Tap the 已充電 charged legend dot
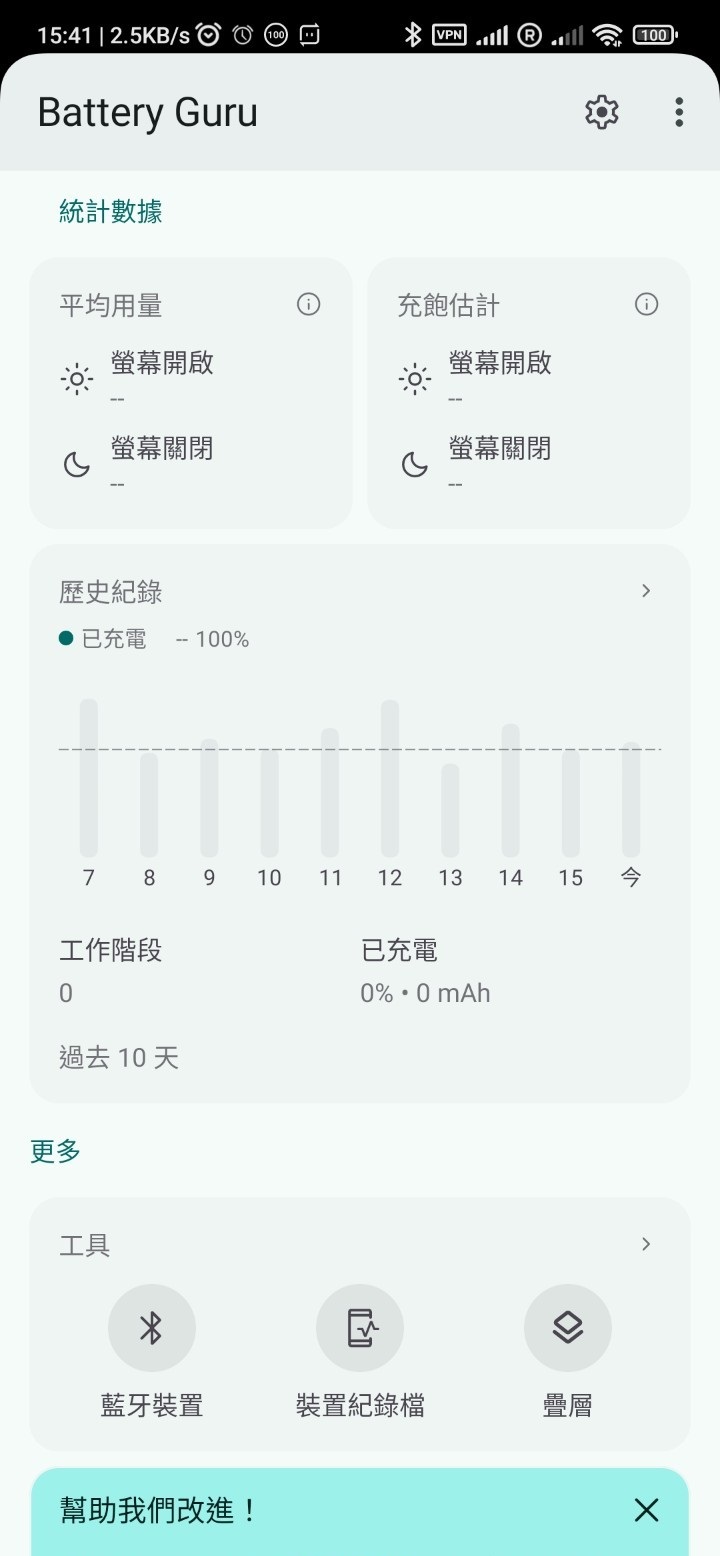 (65, 637)
